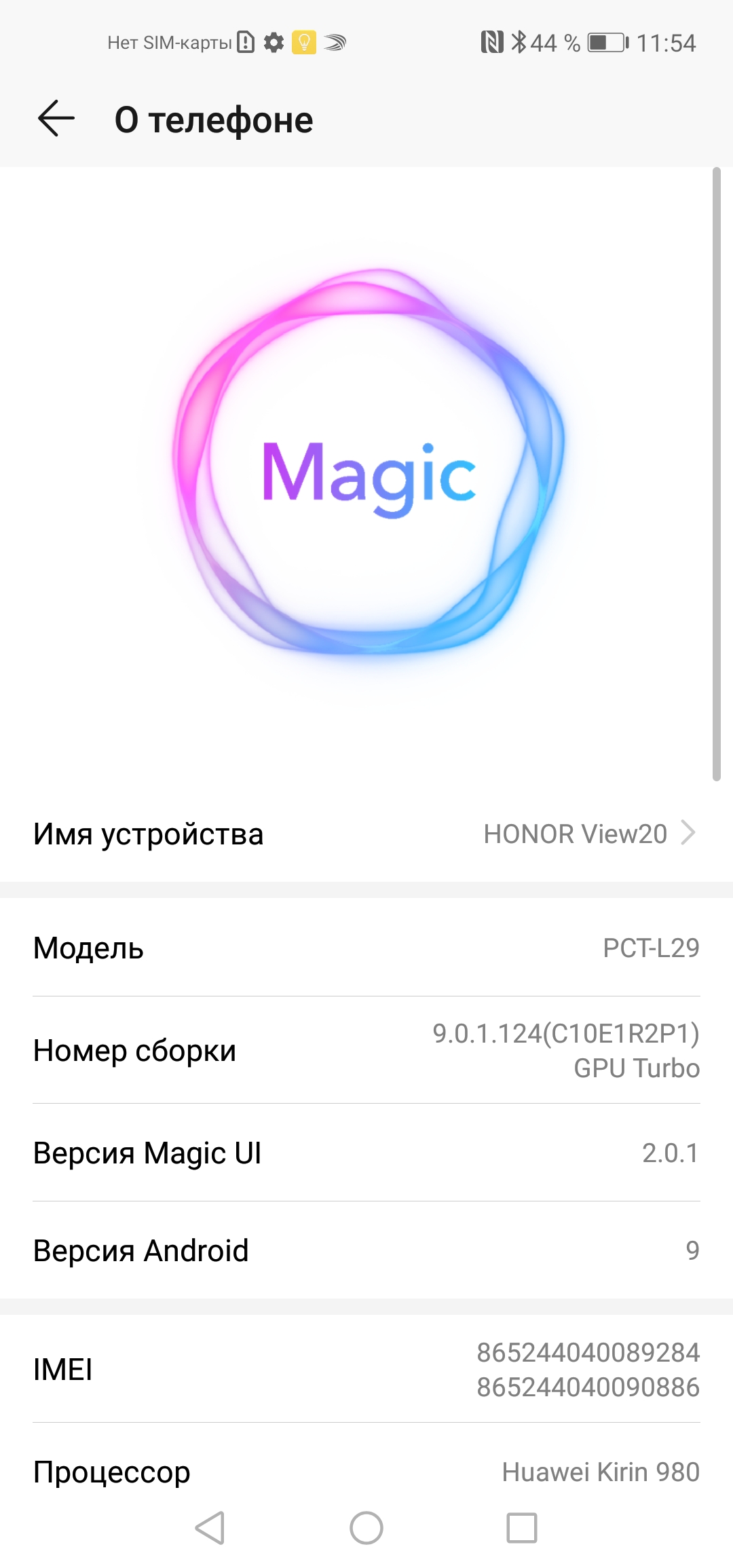
Task: Tap the Номер сборки row
Action: (366, 1050)
